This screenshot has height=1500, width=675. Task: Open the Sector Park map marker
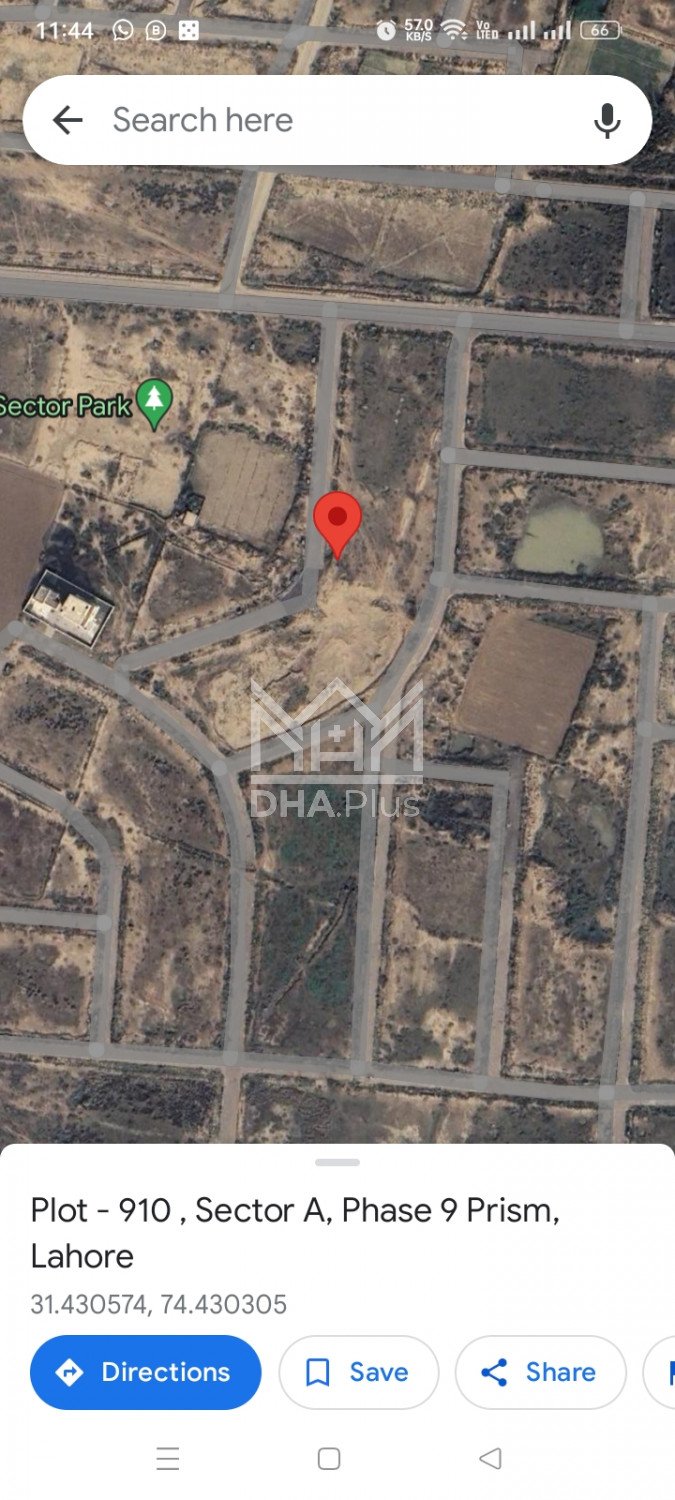point(153,404)
